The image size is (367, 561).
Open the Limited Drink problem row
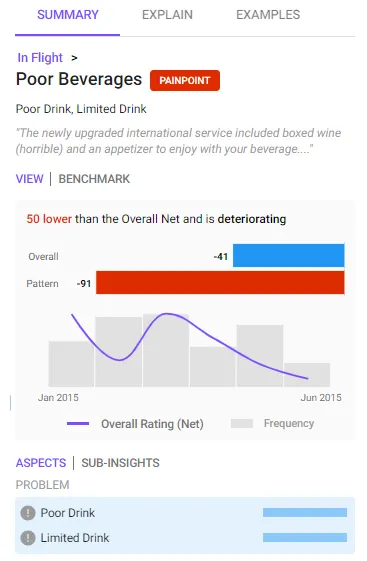[x=185, y=538]
